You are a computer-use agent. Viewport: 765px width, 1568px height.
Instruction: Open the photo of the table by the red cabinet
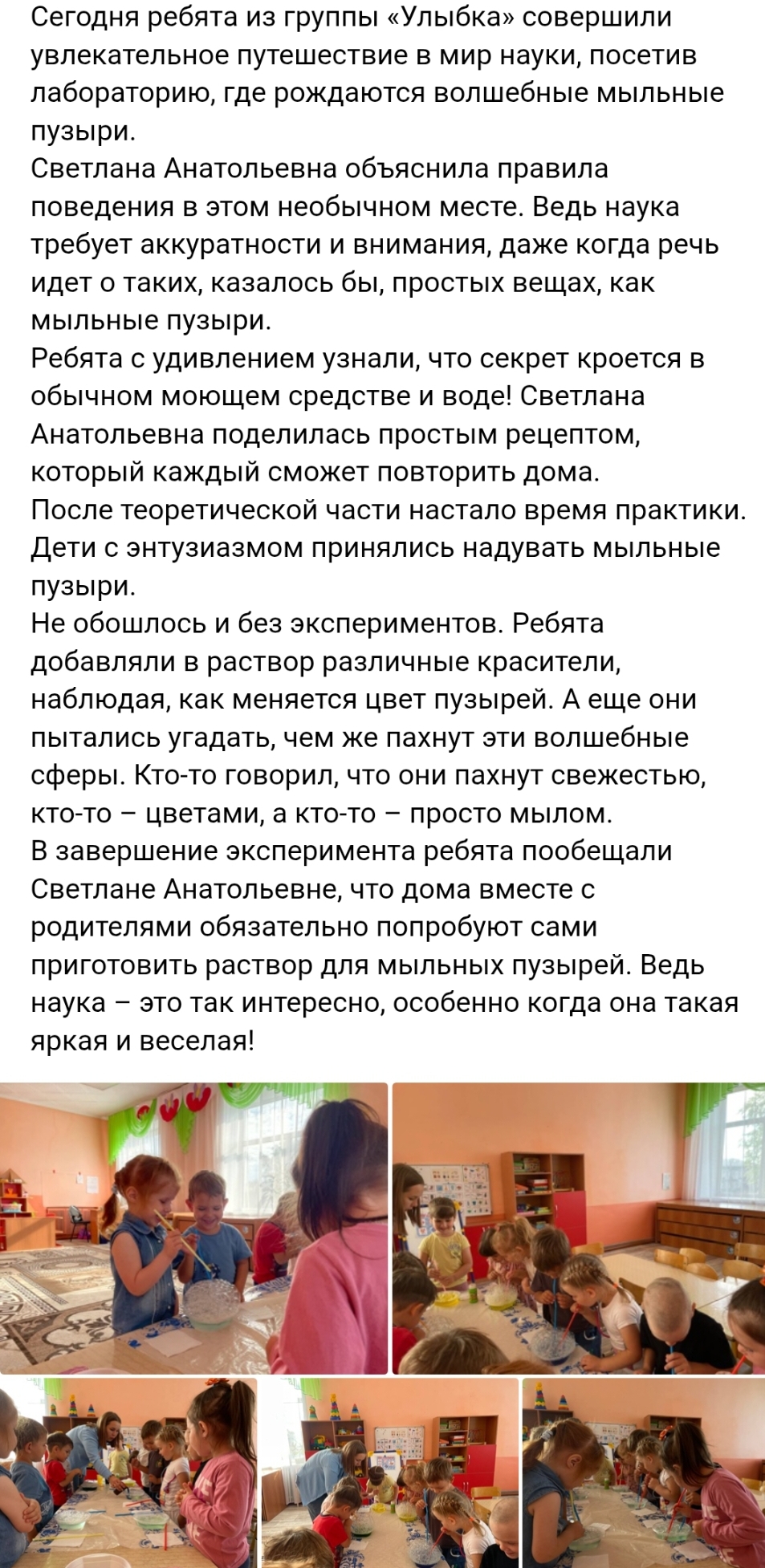pyautogui.click(x=578, y=1228)
